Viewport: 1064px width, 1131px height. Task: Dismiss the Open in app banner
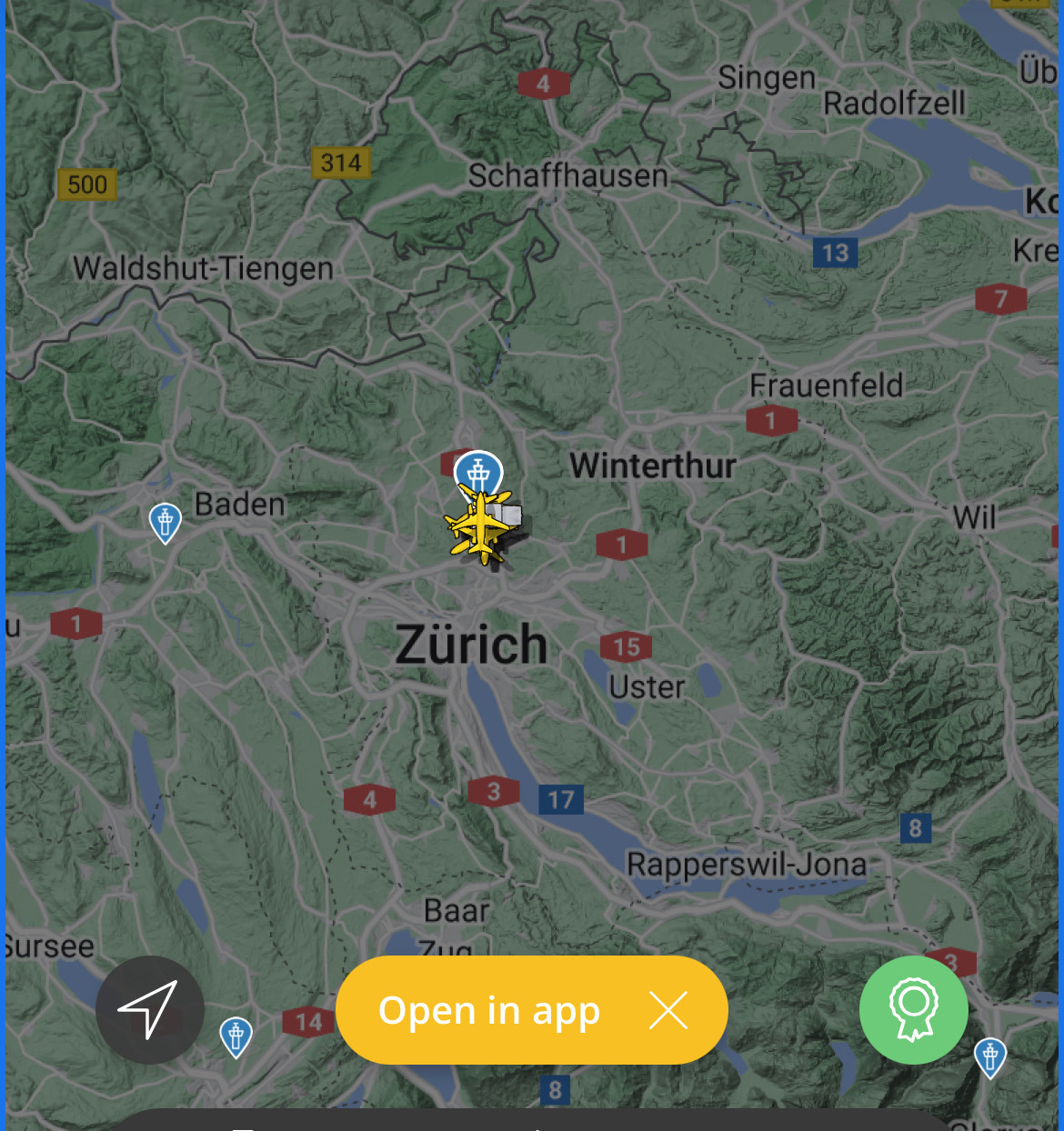[x=668, y=1010]
